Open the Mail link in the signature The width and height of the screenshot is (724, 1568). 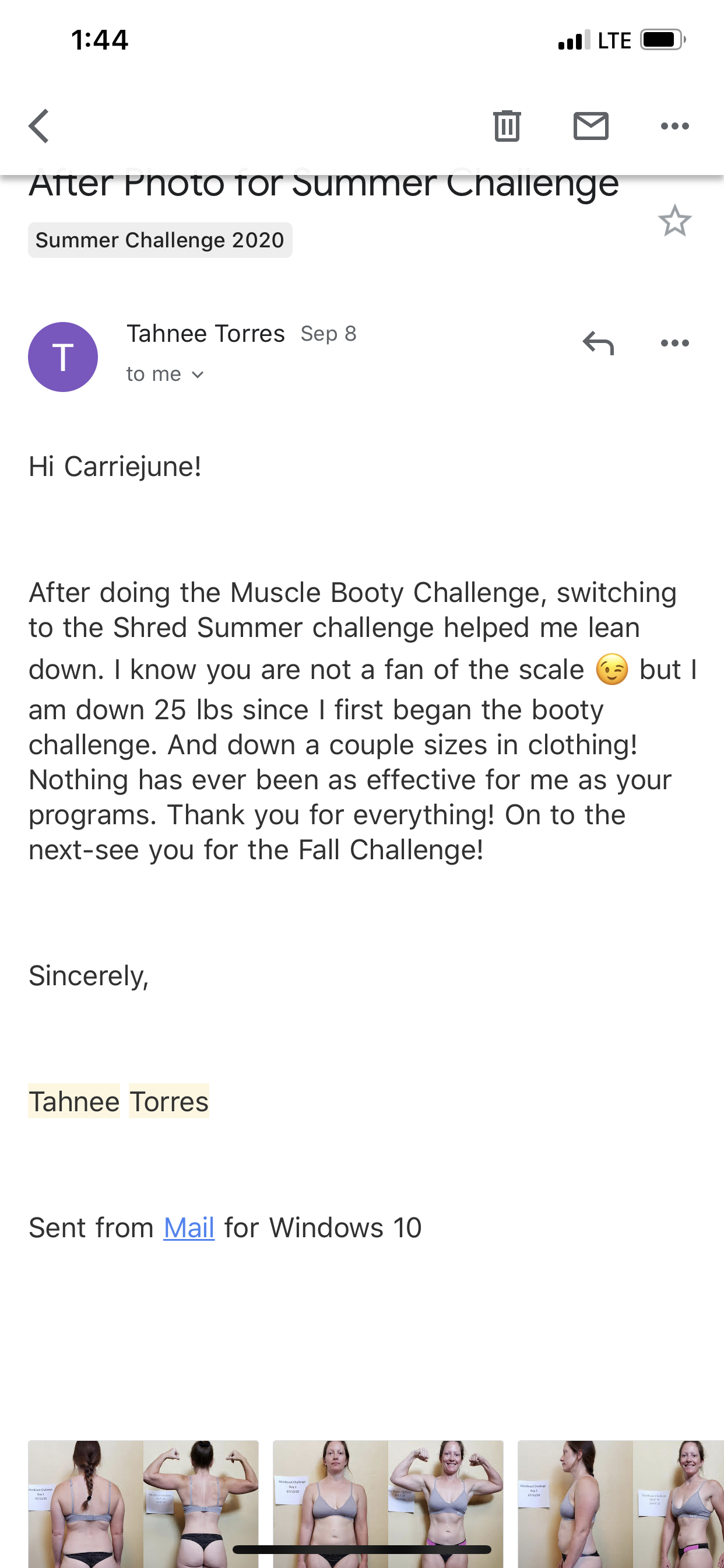[x=189, y=1228]
